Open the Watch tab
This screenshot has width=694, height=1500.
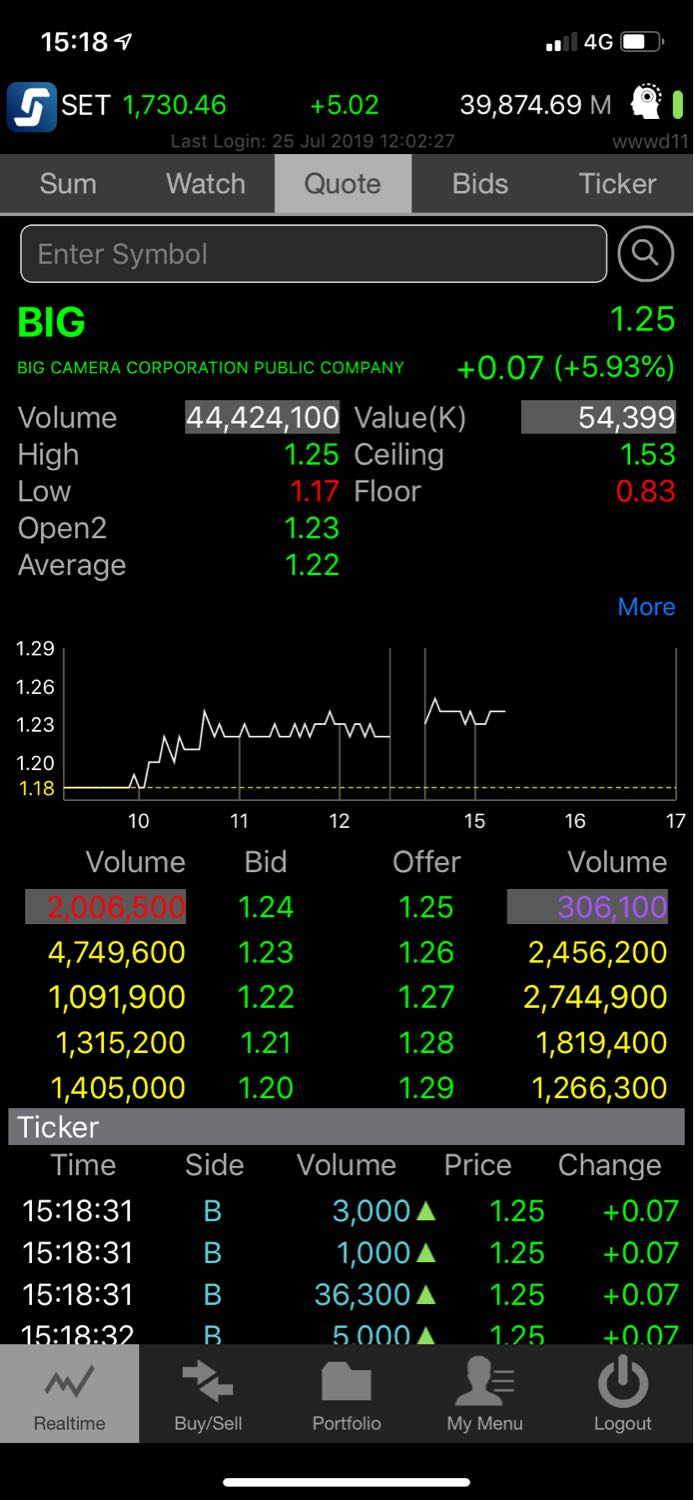click(205, 184)
